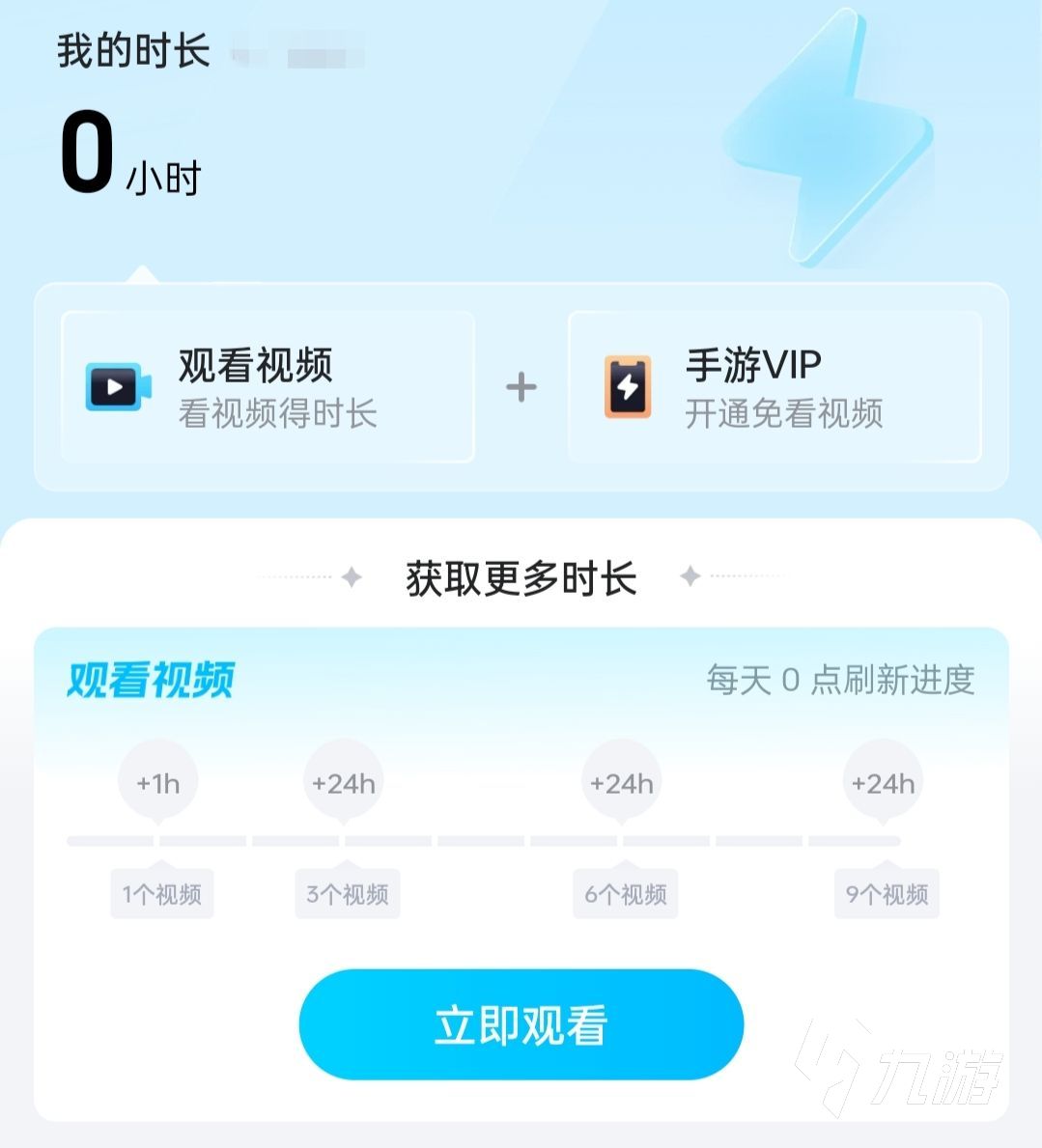
Task: Click the +1h reward bubble
Action: 157,780
